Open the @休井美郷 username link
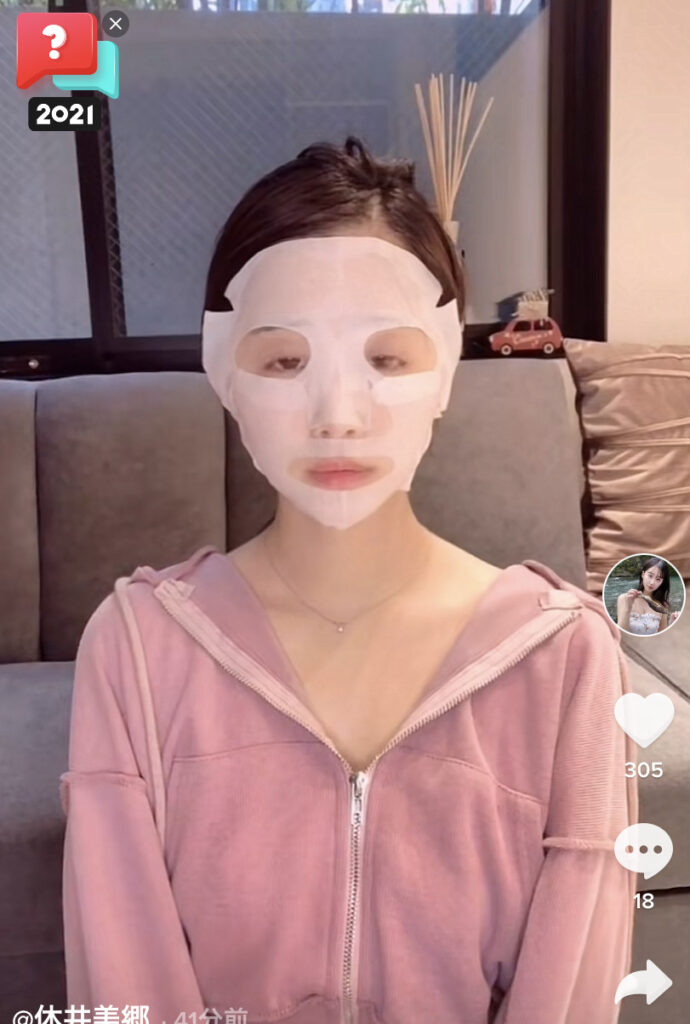 82,1015
